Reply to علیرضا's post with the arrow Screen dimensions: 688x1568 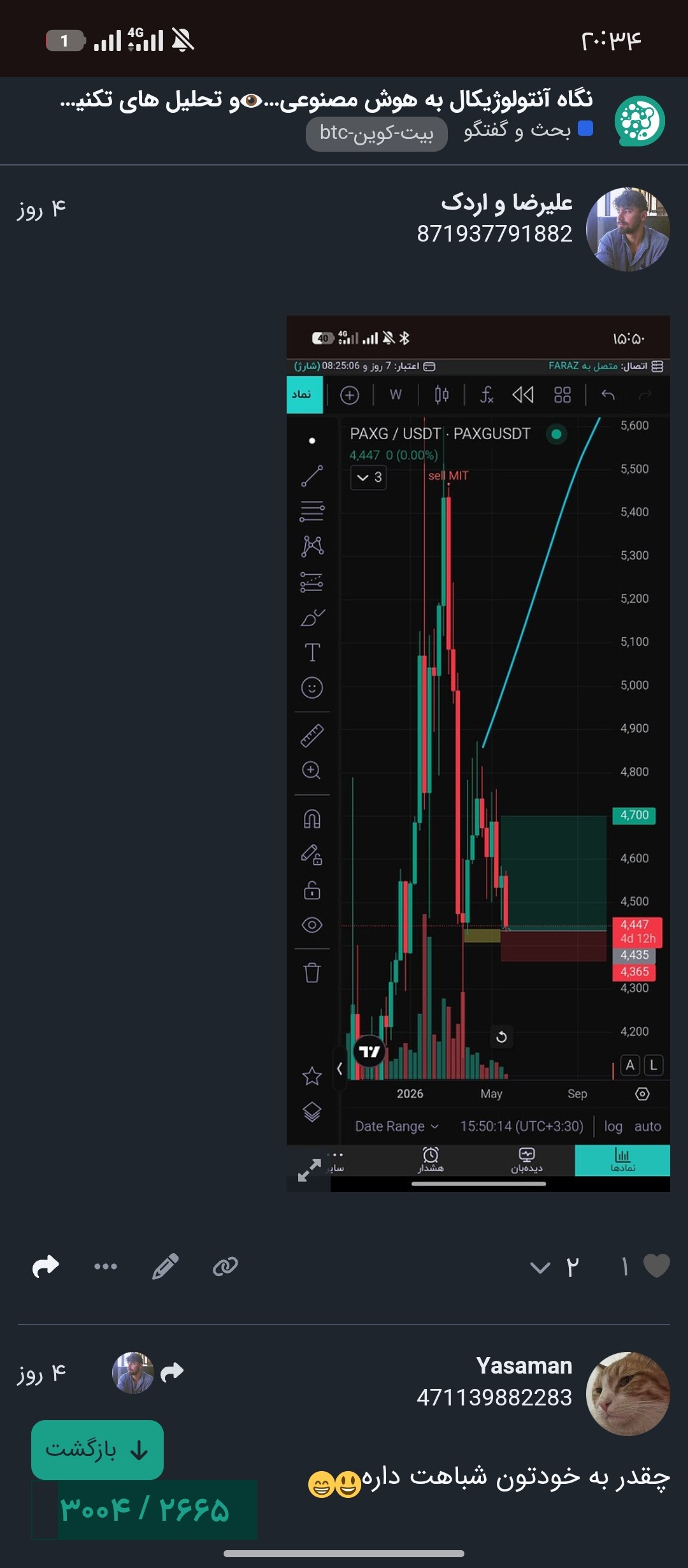45,1267
